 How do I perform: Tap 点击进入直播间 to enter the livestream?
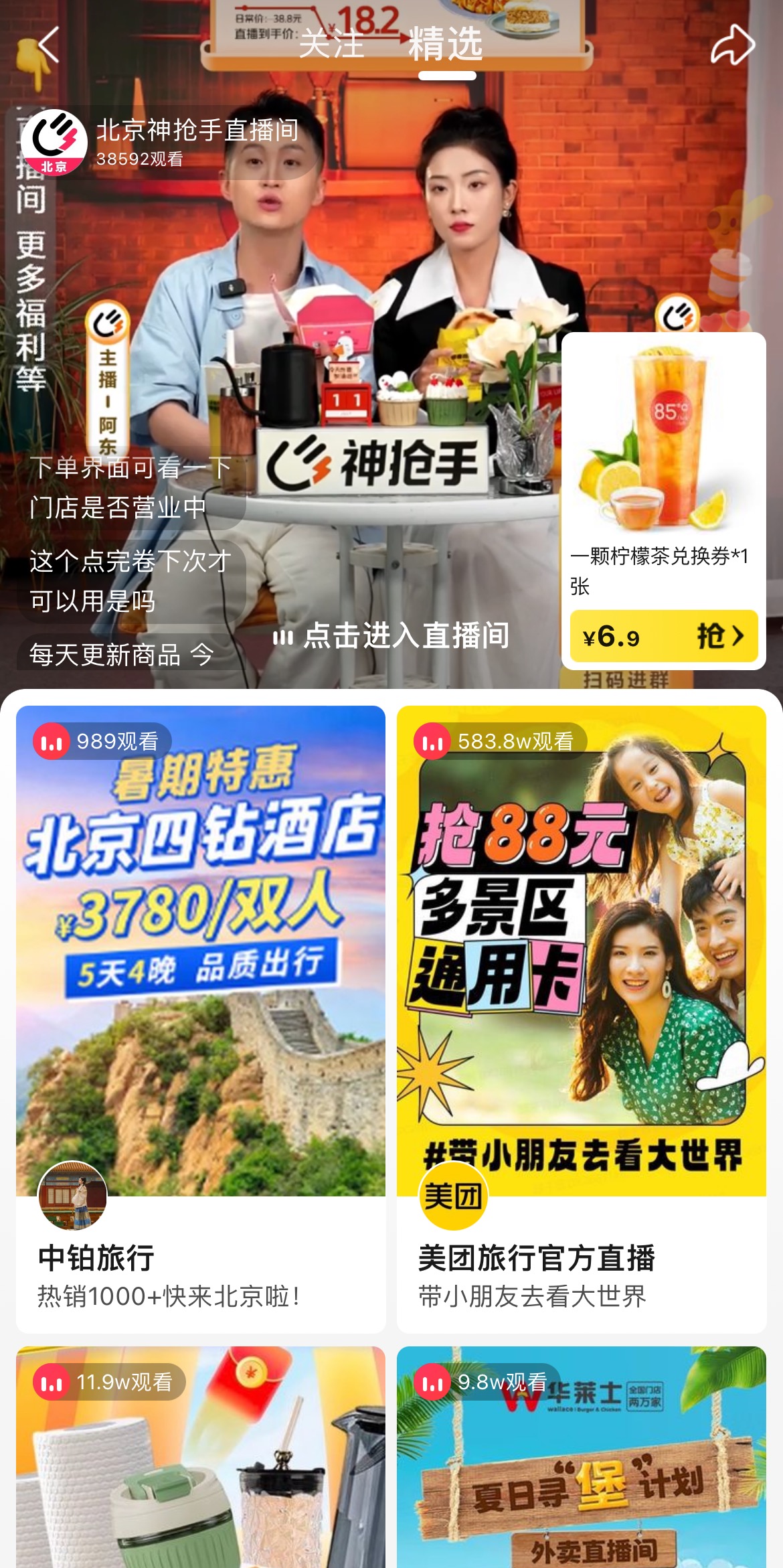[393, 636]
